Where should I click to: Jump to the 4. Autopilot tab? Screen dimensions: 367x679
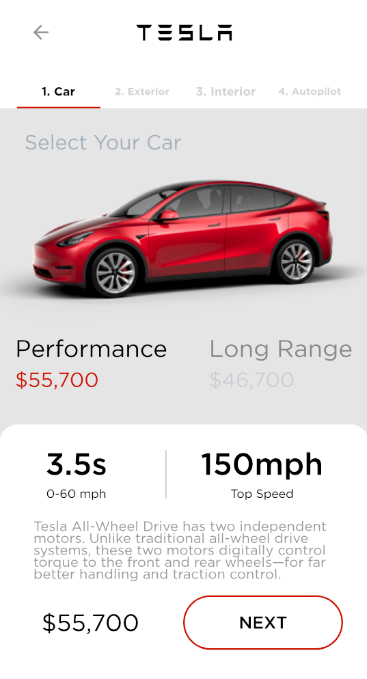click(310, 92)
